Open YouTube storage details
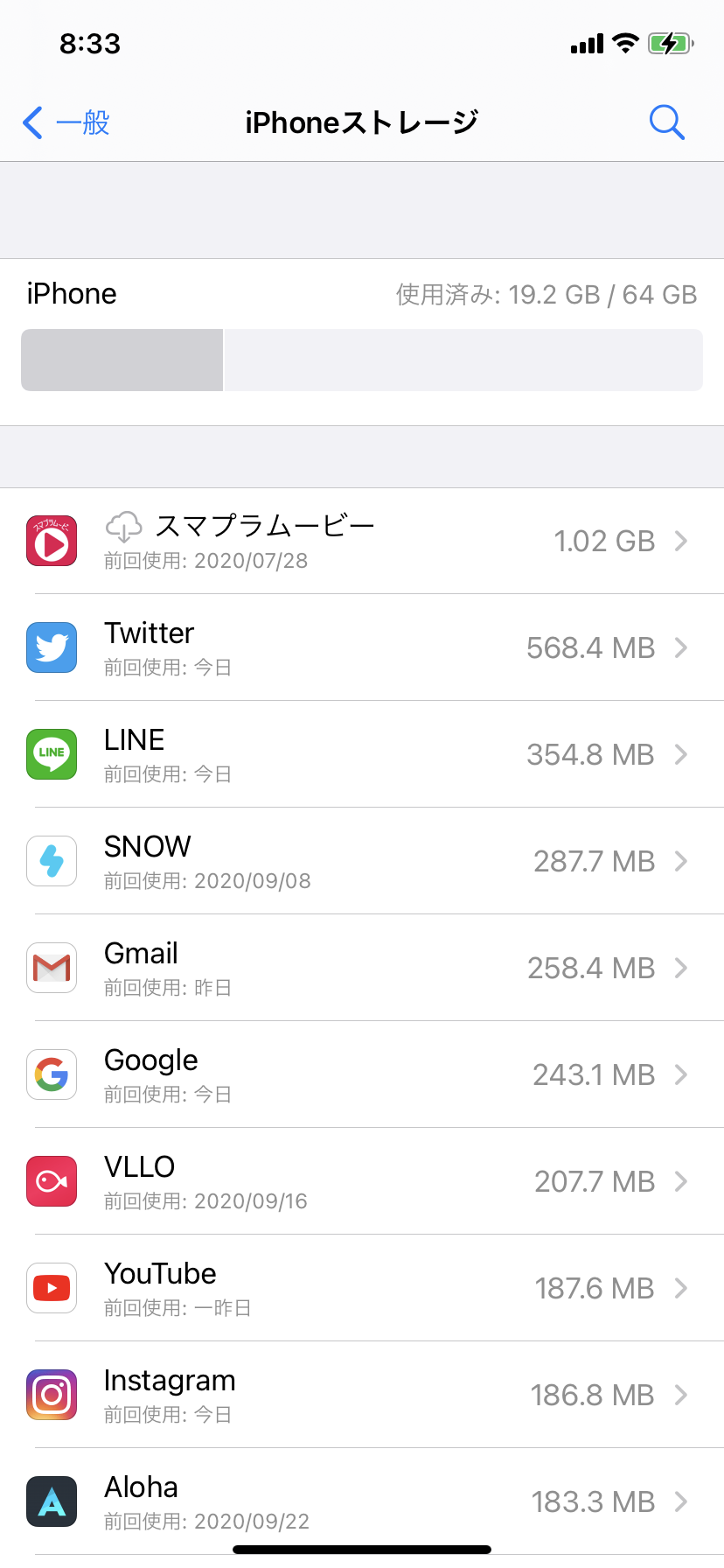 click(x=362, y=1288)
